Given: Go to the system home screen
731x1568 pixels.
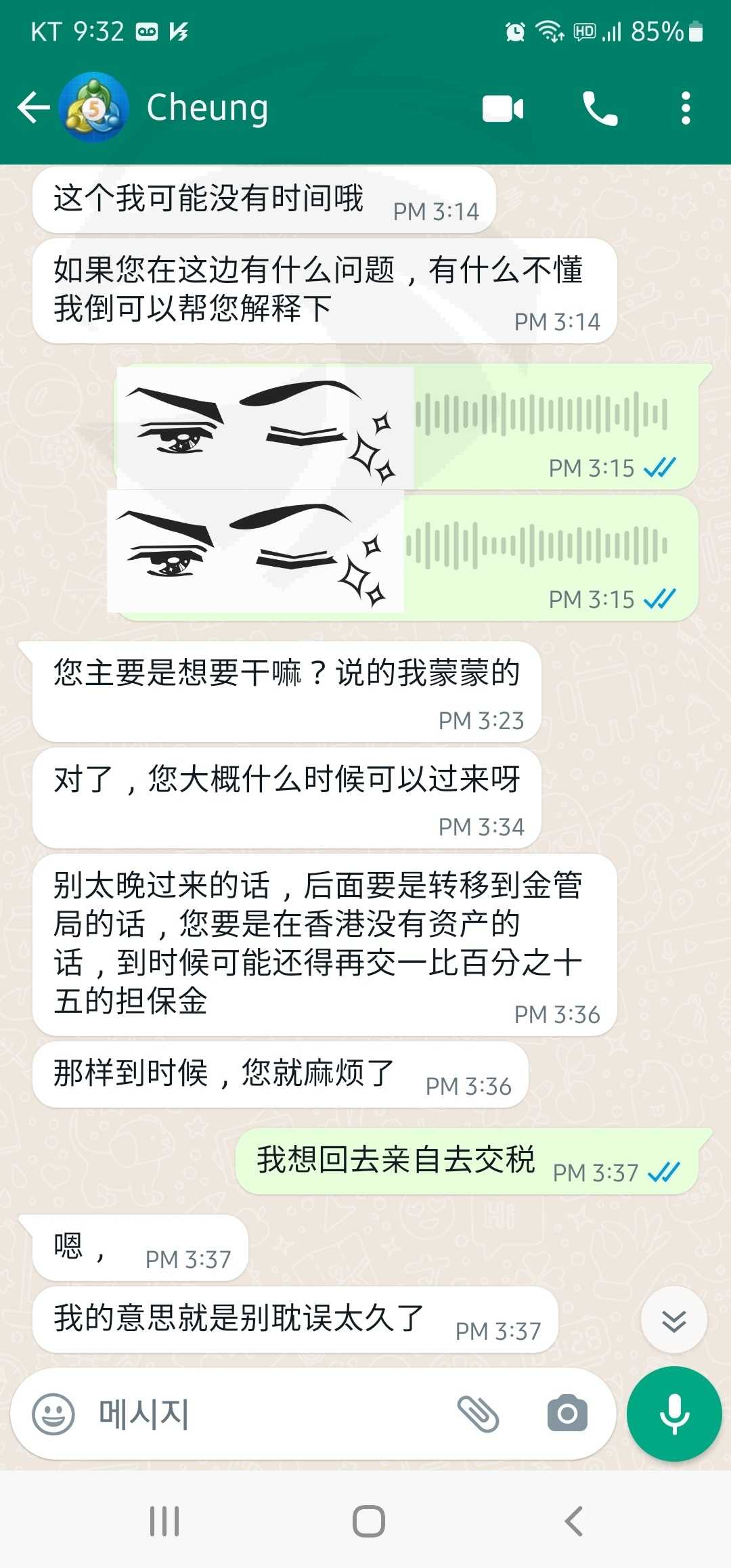Looking at the screenshot, I should pos(369,1521).
